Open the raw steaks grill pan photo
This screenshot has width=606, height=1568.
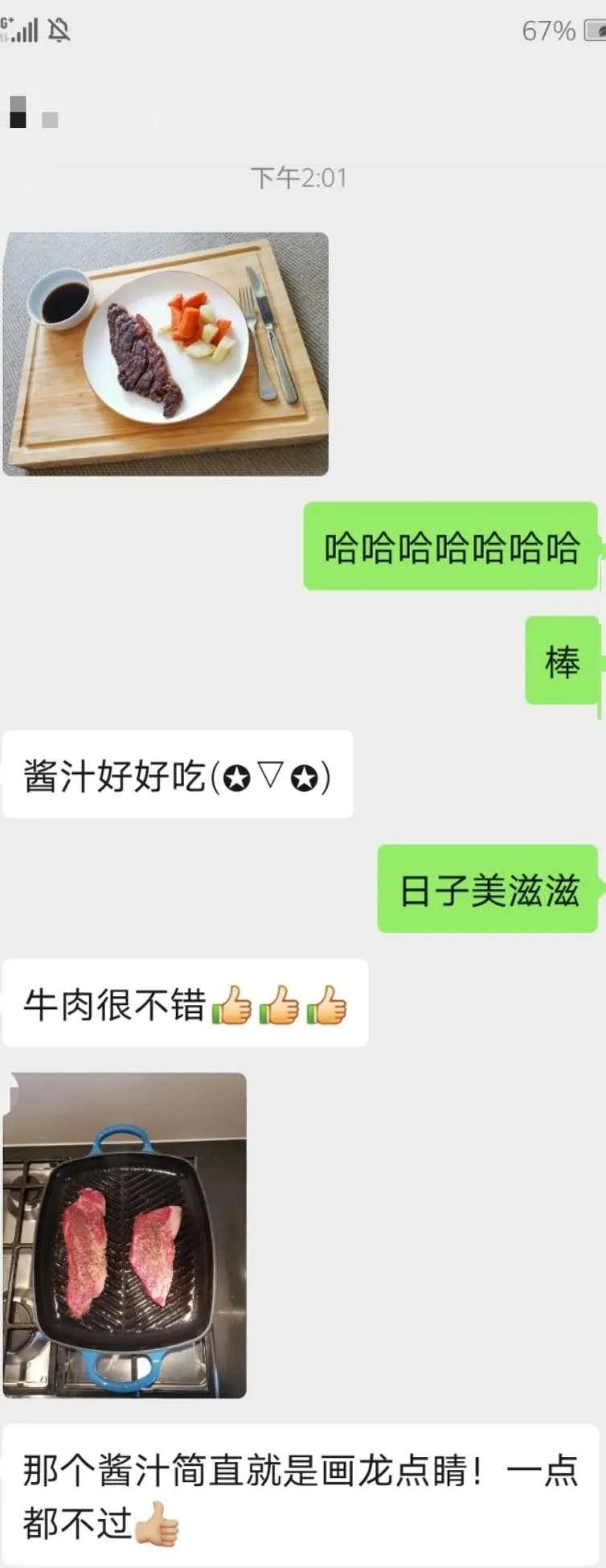125,1235
